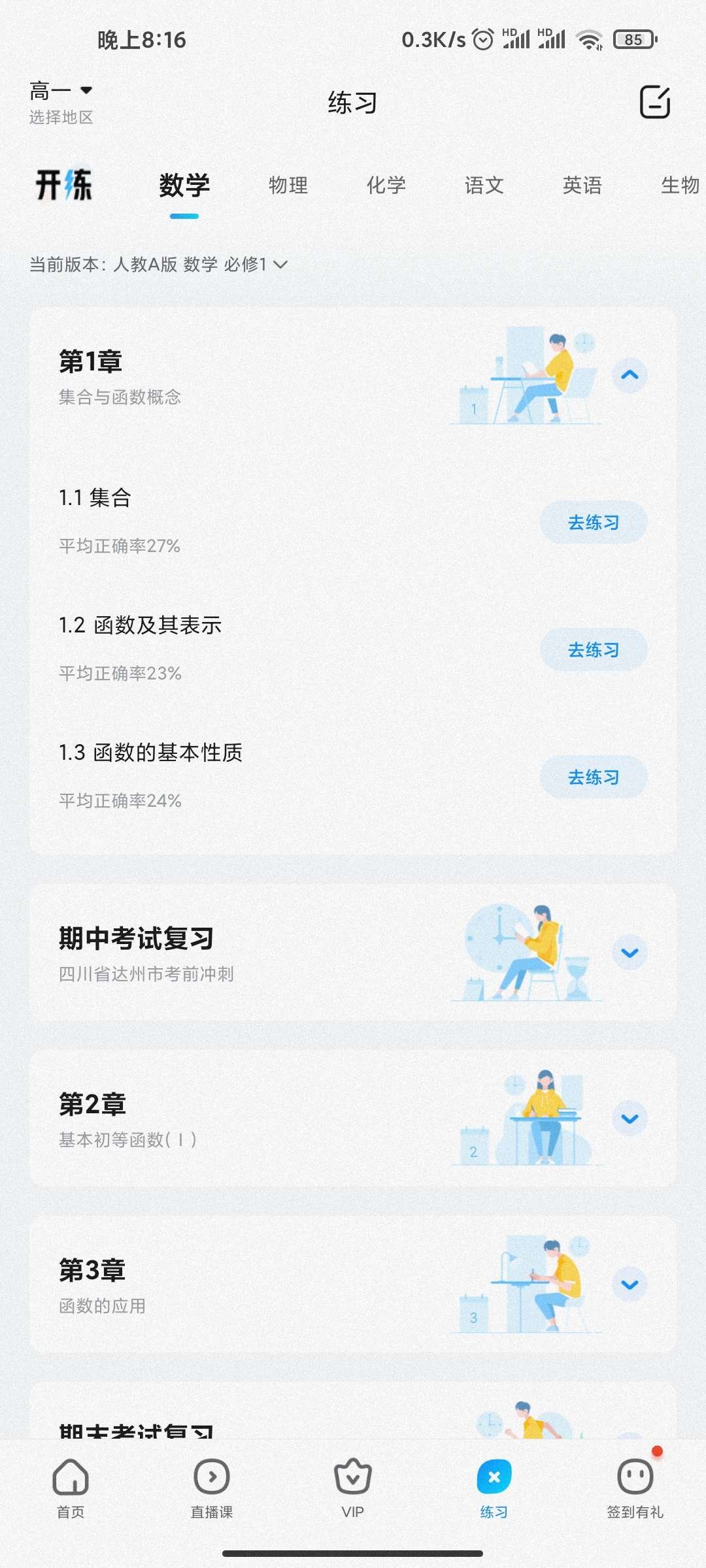Collapse the 第1章 chapter section

pos(630,375)
